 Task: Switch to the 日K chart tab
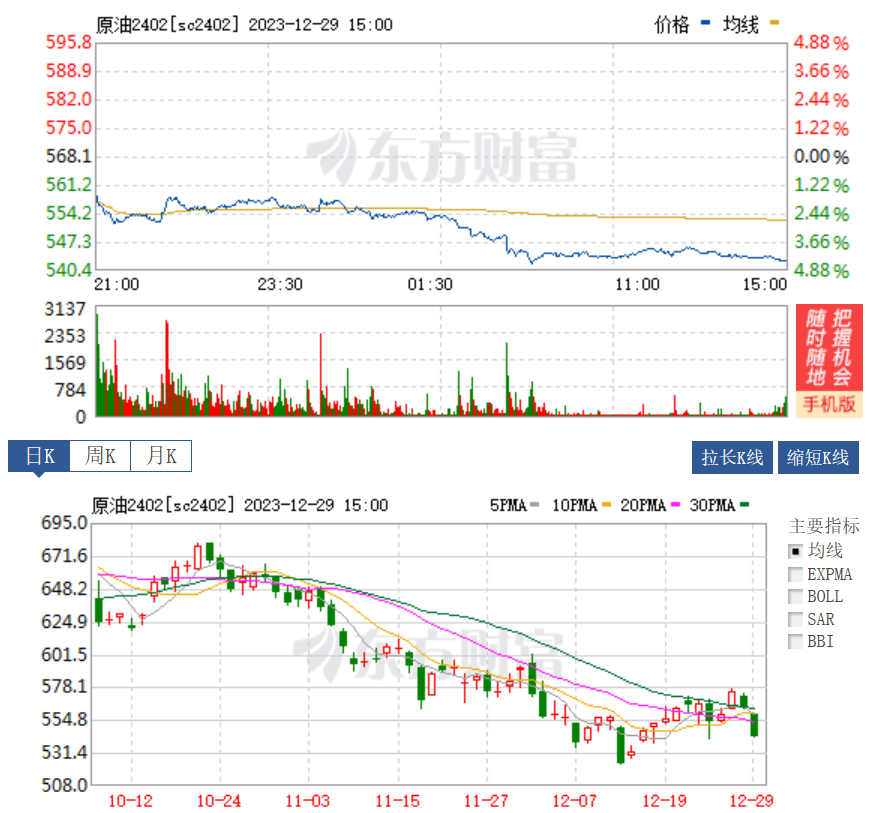tap(39, 457)
